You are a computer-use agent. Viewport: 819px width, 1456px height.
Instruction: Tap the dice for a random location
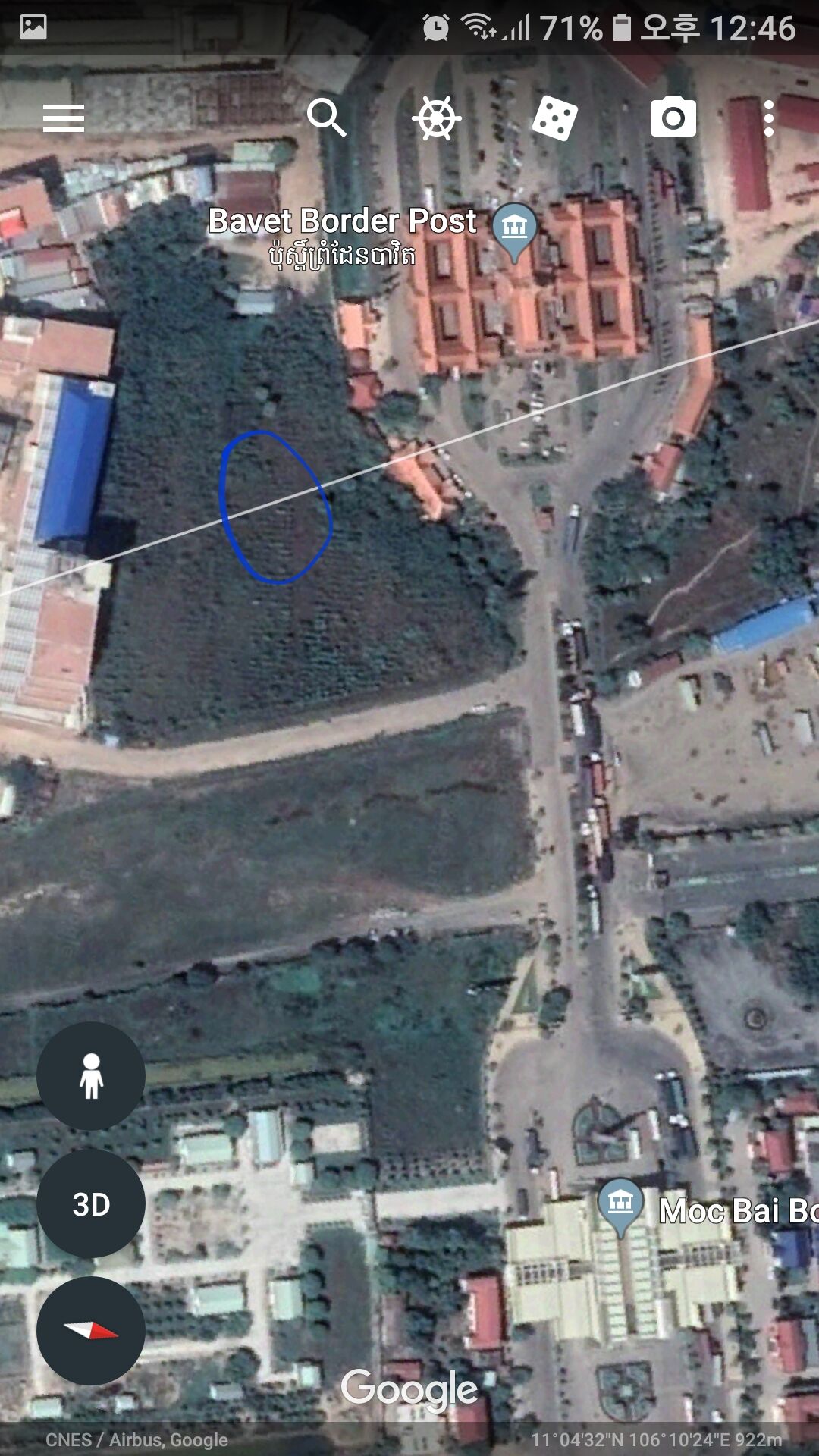(x=554, y=119)
